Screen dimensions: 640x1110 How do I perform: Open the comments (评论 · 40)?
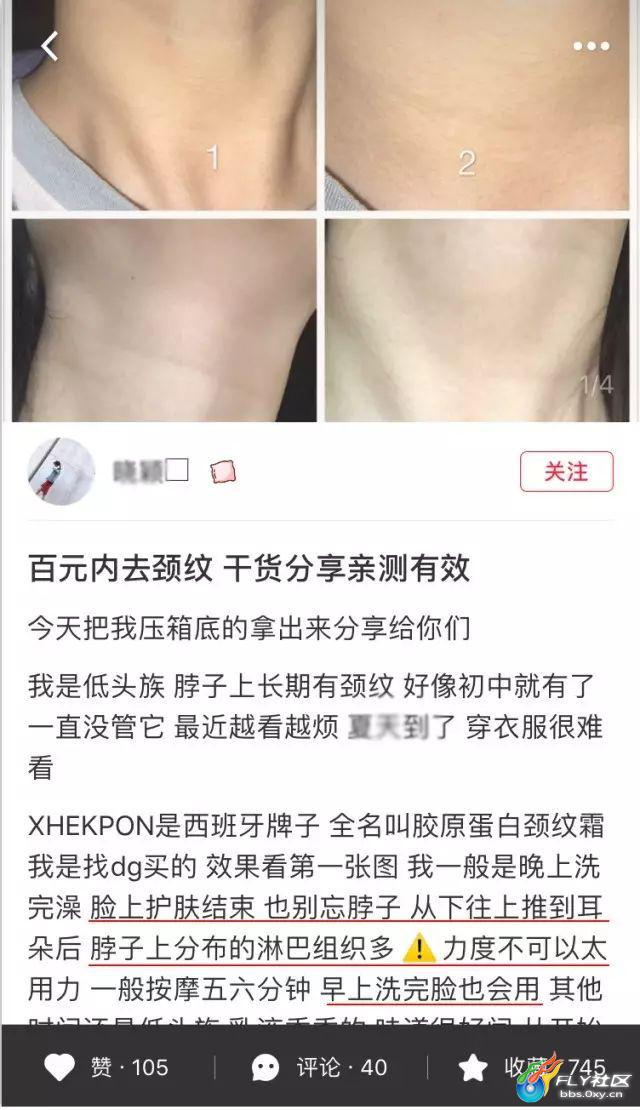[x=318, y=1068]
